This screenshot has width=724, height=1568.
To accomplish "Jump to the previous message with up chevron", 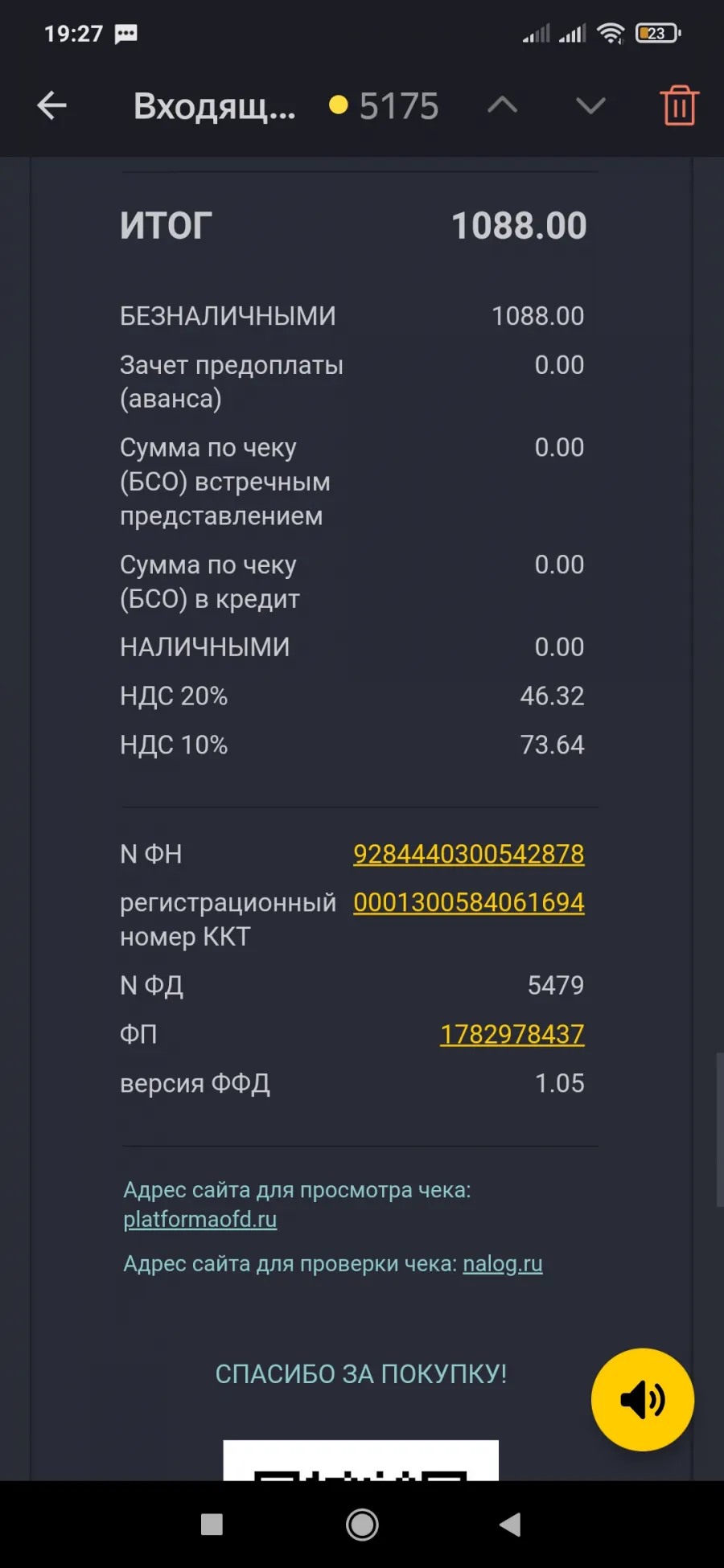I will click(x=502, y=105).
